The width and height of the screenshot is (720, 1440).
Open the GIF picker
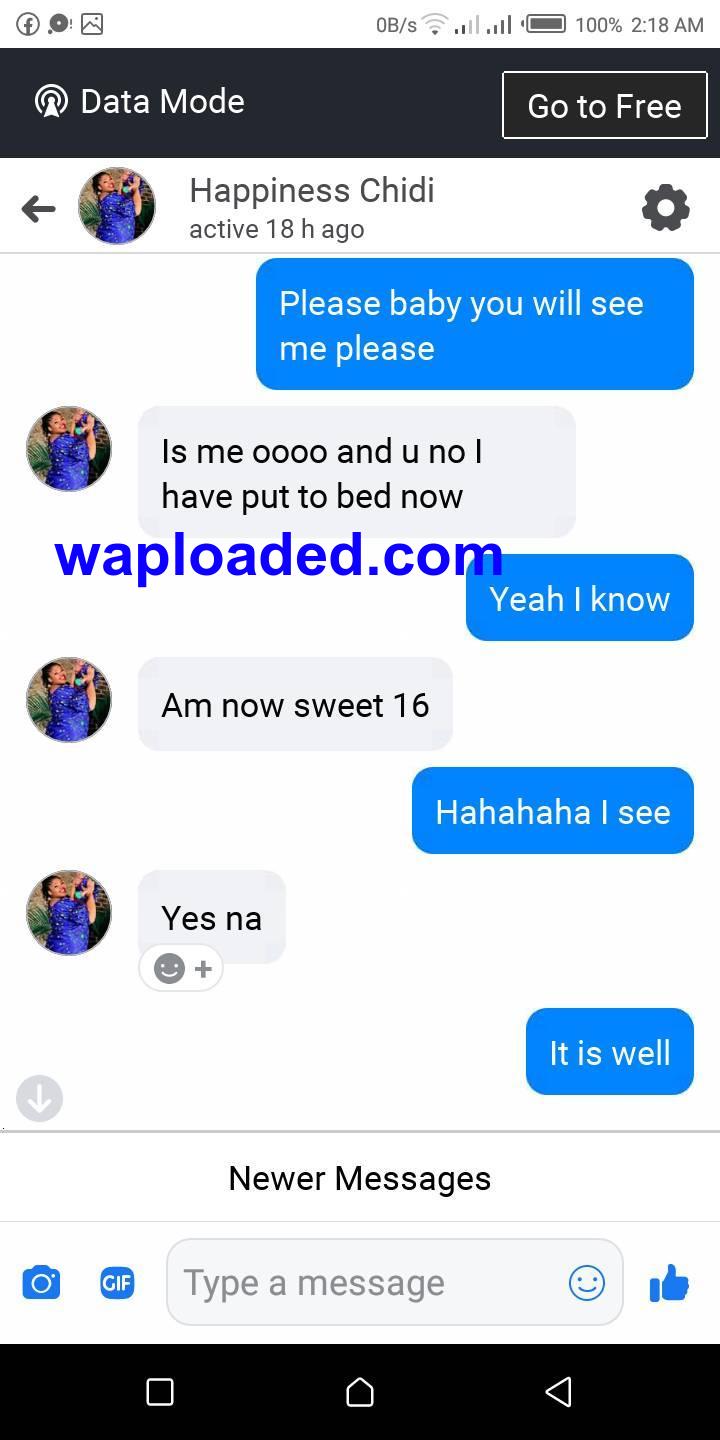point(117,1282)
